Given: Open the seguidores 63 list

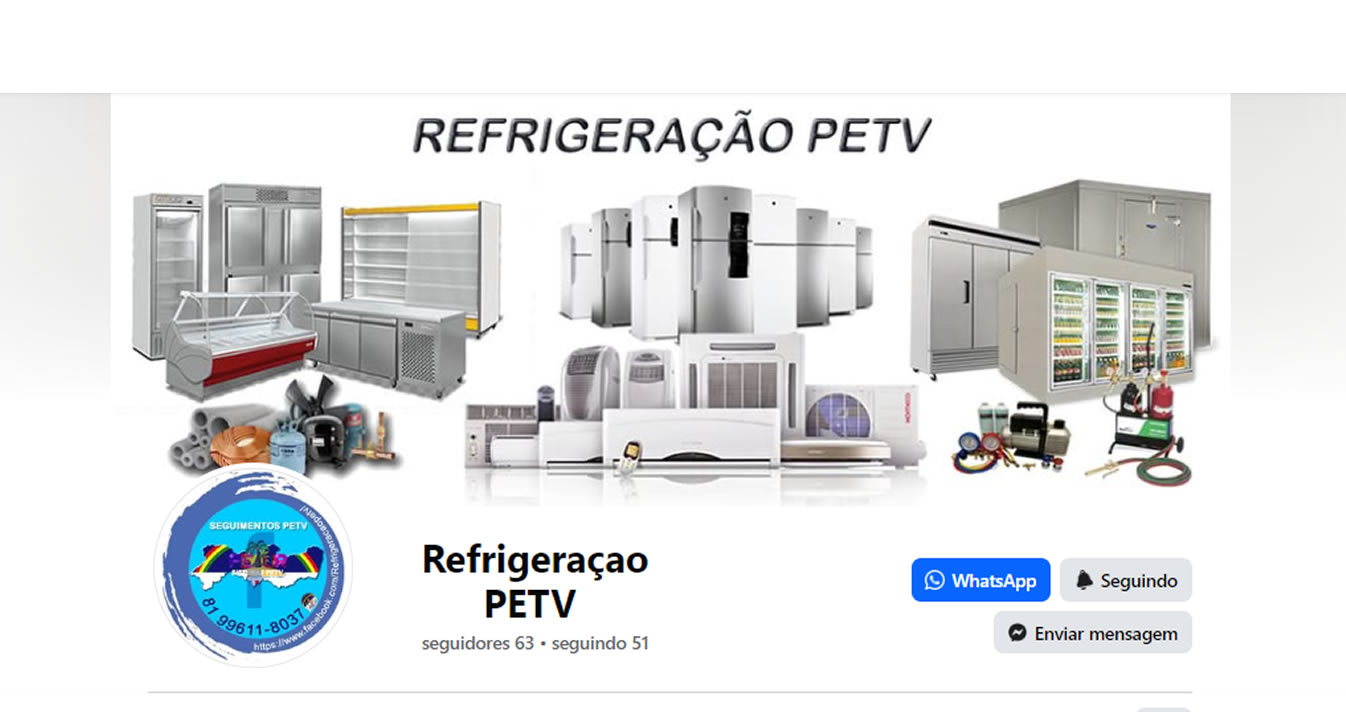Looking at the screenshot, I should coord(478,644).
